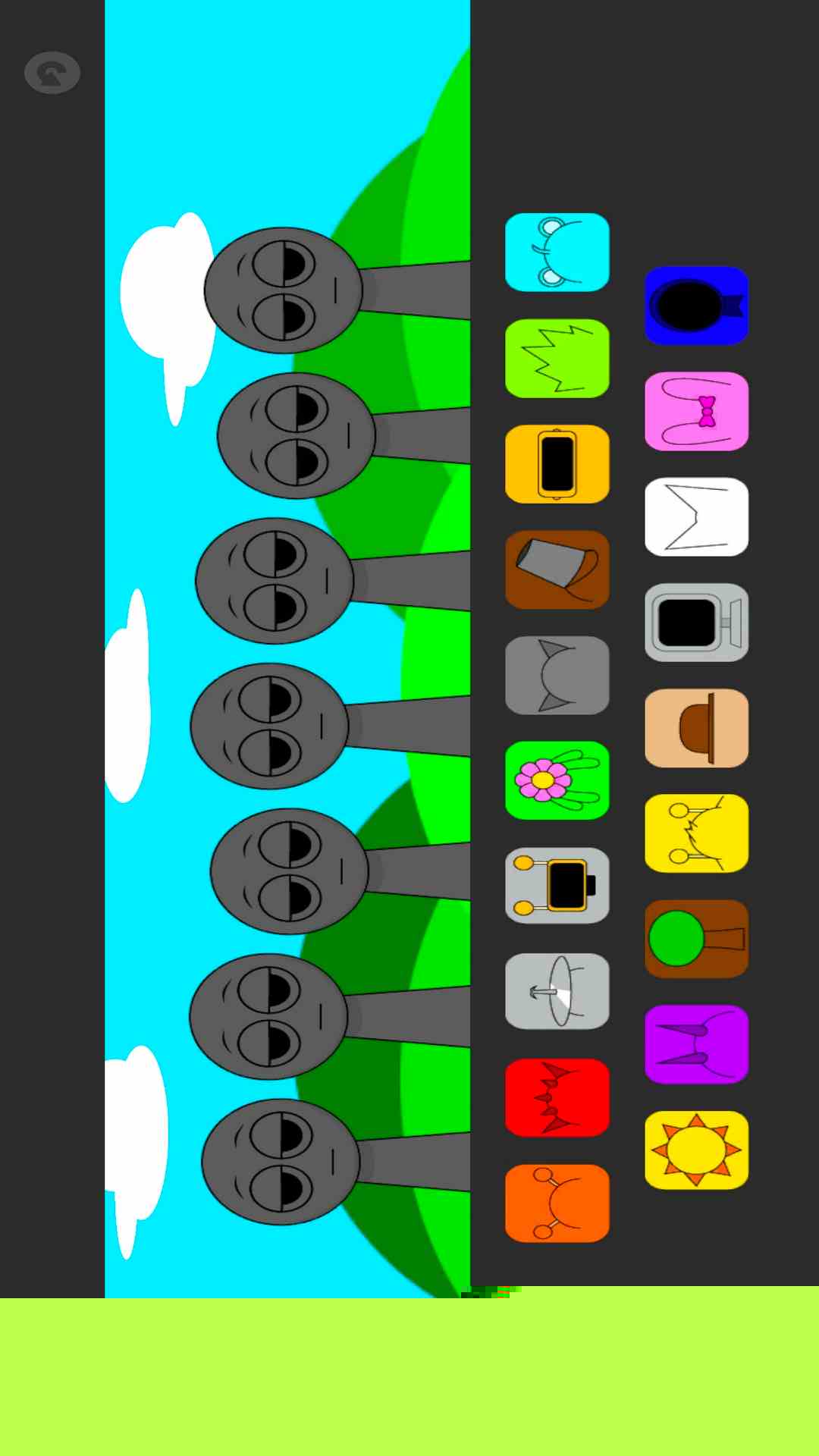
Task: Select the cyan character with round ears
Action: [x=557, y=253]
